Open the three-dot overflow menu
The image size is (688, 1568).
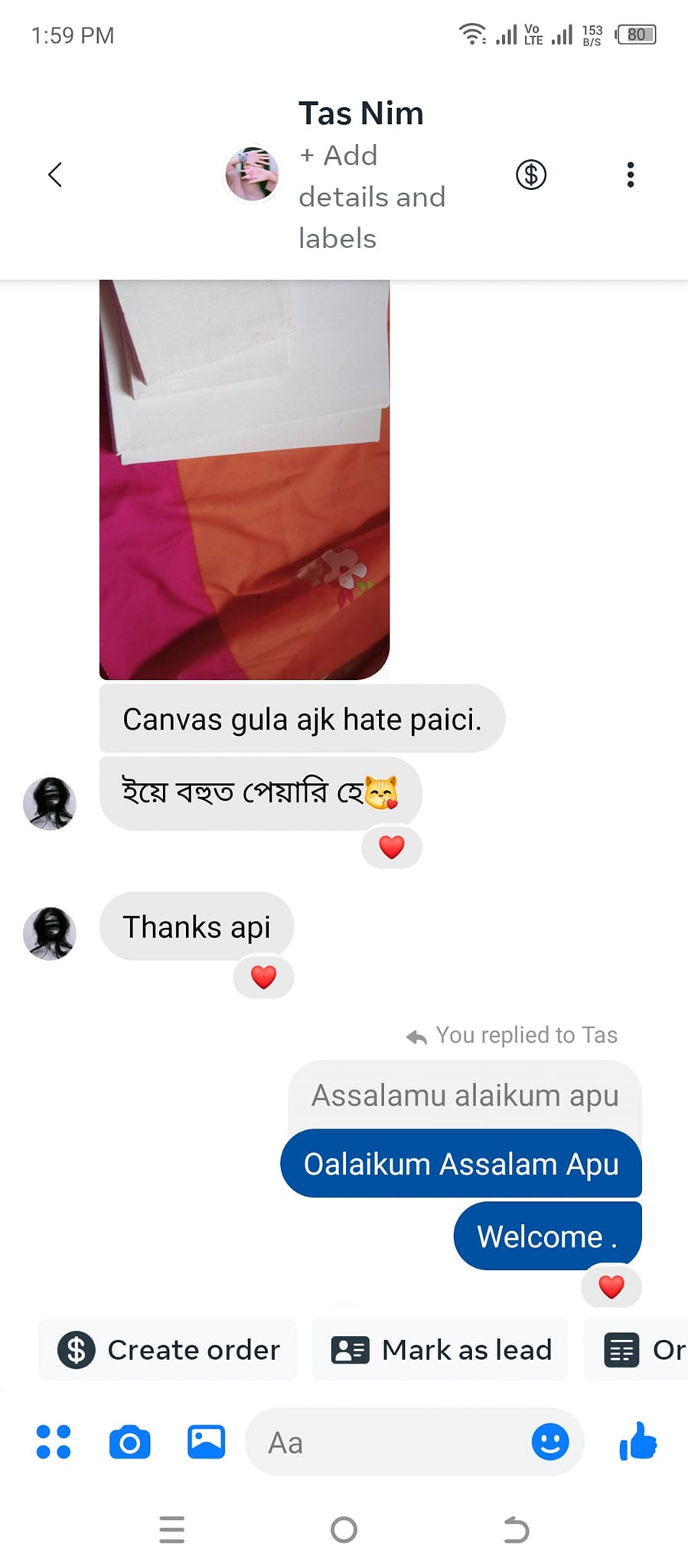click(630, 175)
